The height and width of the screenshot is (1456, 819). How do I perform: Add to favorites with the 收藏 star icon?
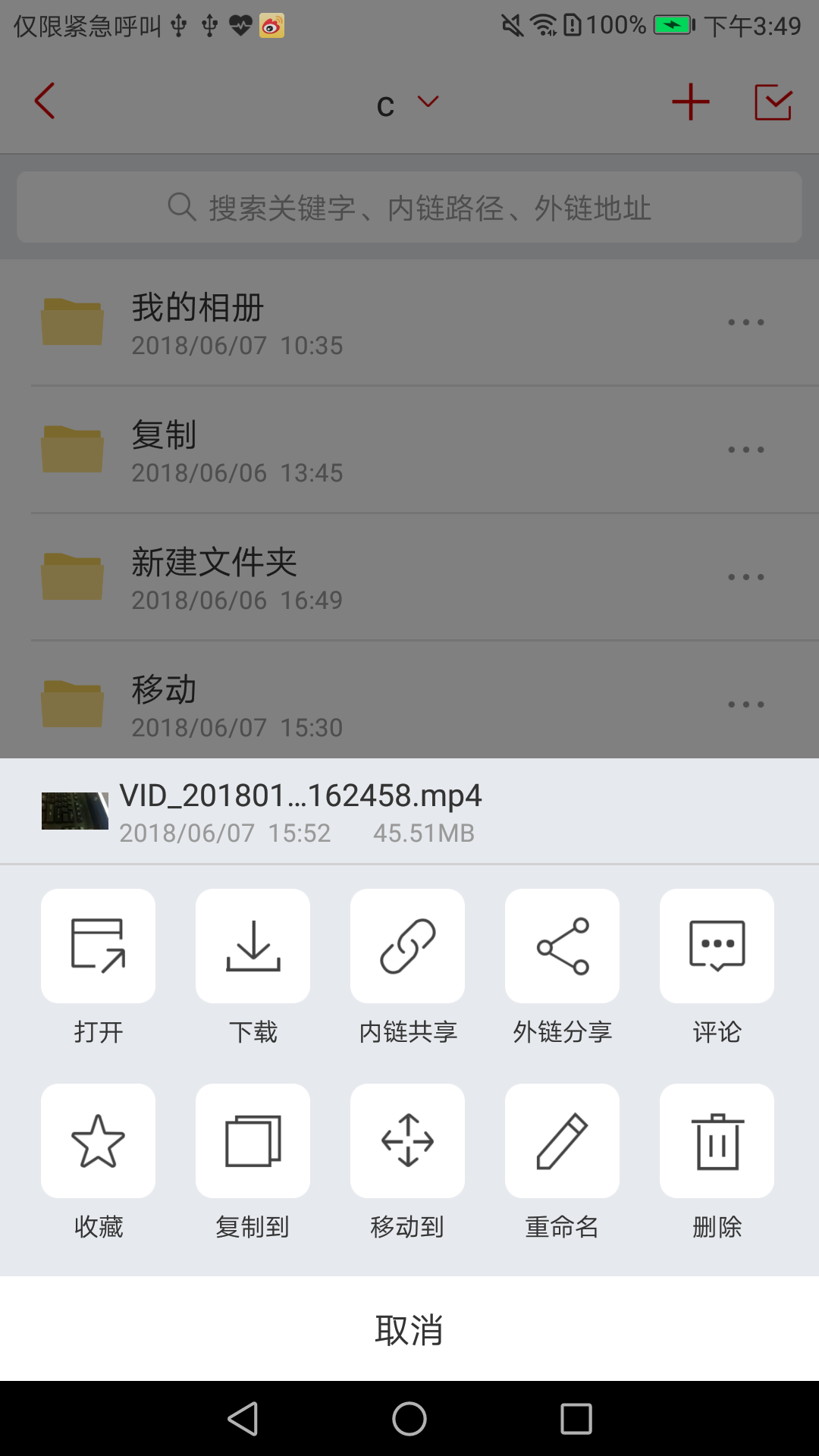[x=98, y=1140]
